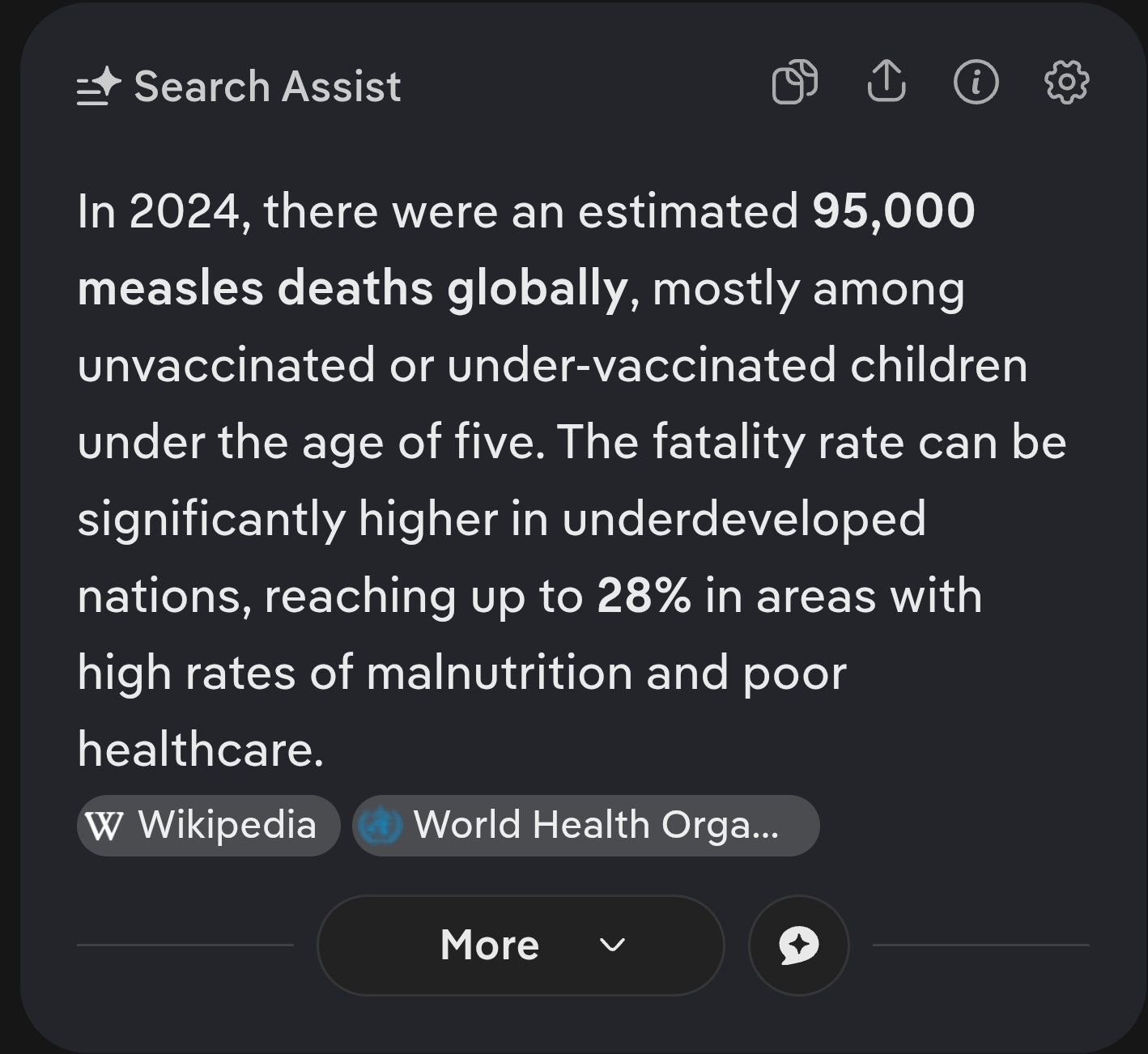The width and height of the screenshot is (1148, 1054).
Task: Copy the Search Assist answer
Action: coord(795,82)
